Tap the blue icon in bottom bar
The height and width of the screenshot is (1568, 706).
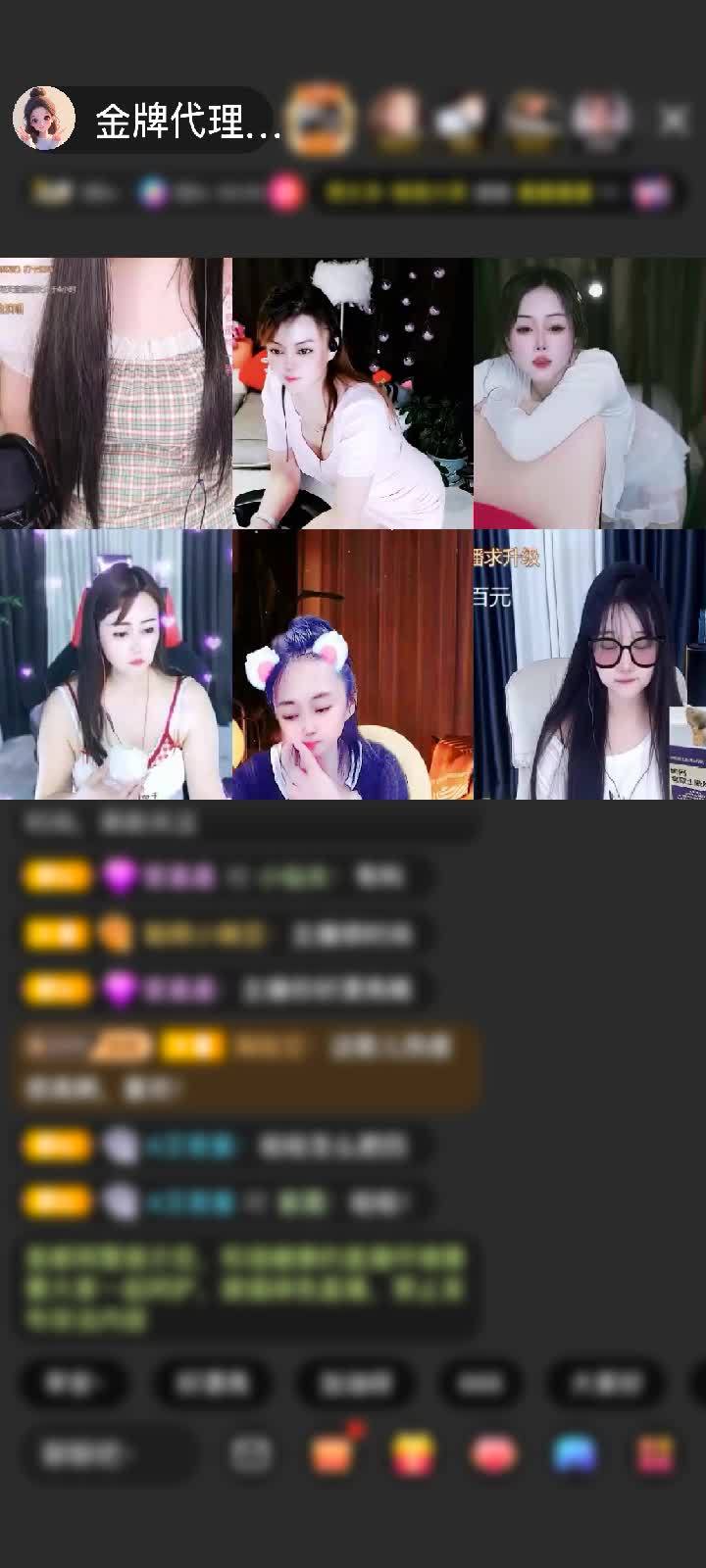coord(575,1454)
